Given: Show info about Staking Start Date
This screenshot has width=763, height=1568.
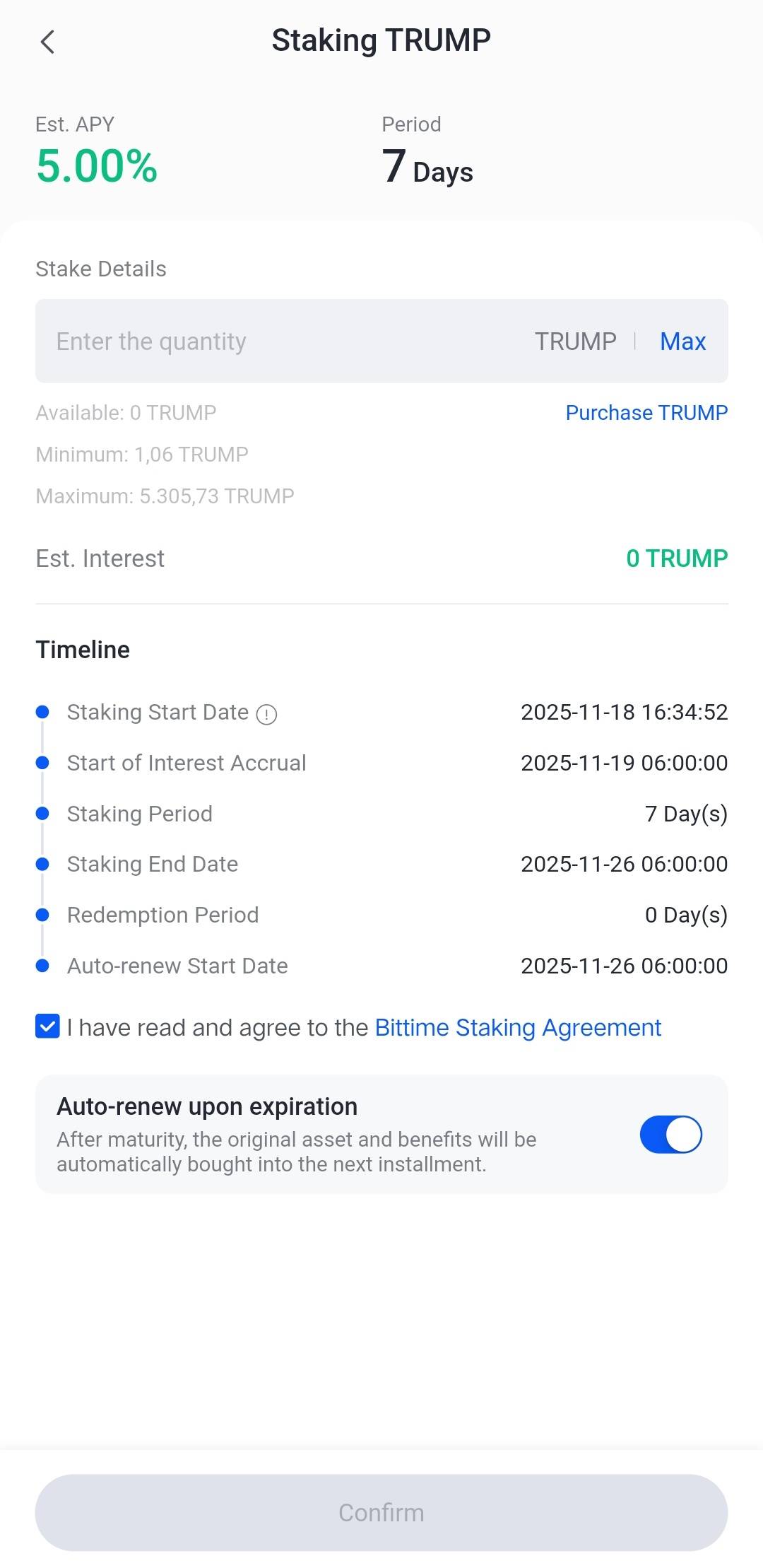Looking at the screenshot, I should (x=266, y=715).
